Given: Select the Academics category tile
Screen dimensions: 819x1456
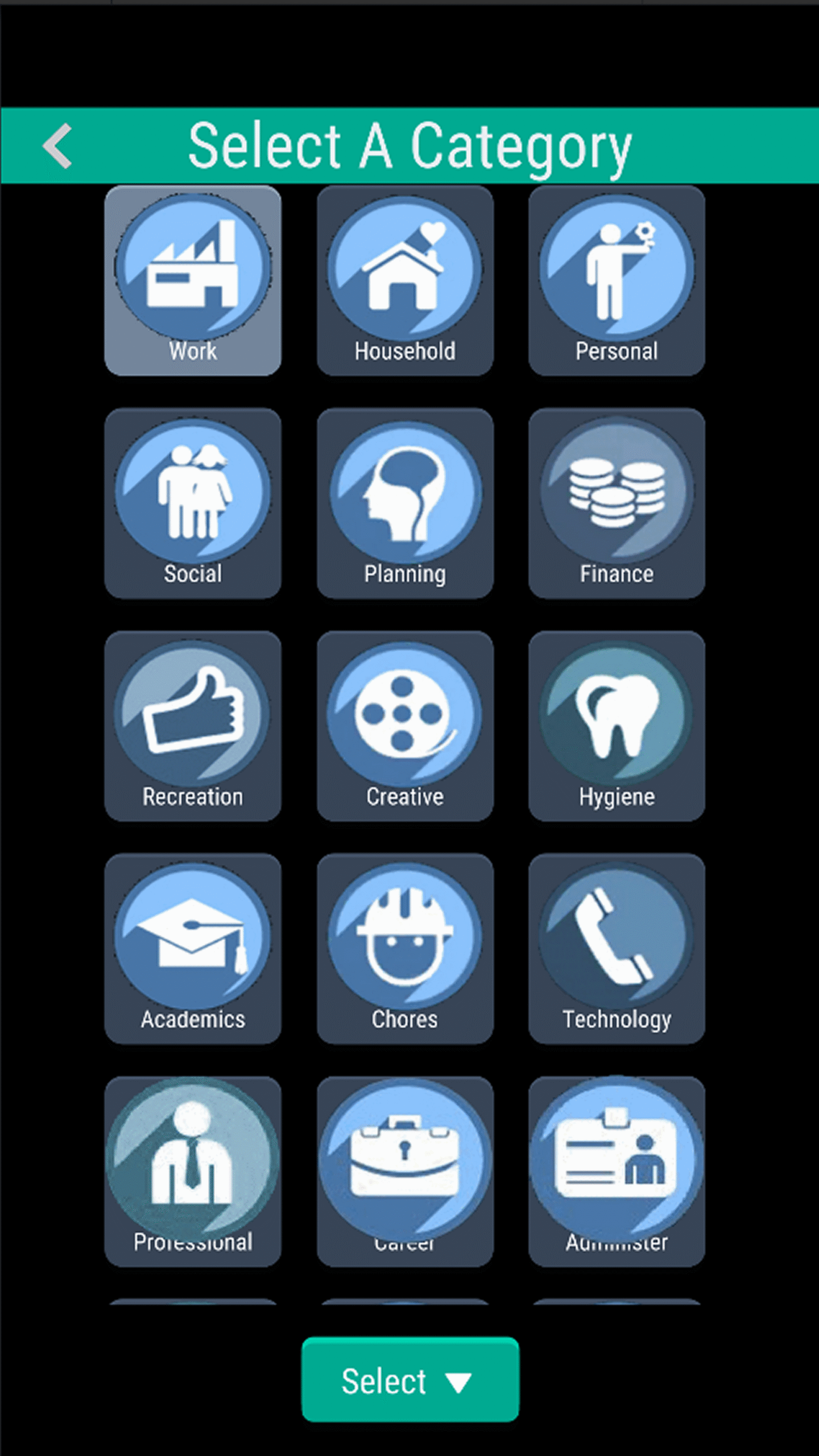Looking at the screenshot, I should [x=193, y=949].
